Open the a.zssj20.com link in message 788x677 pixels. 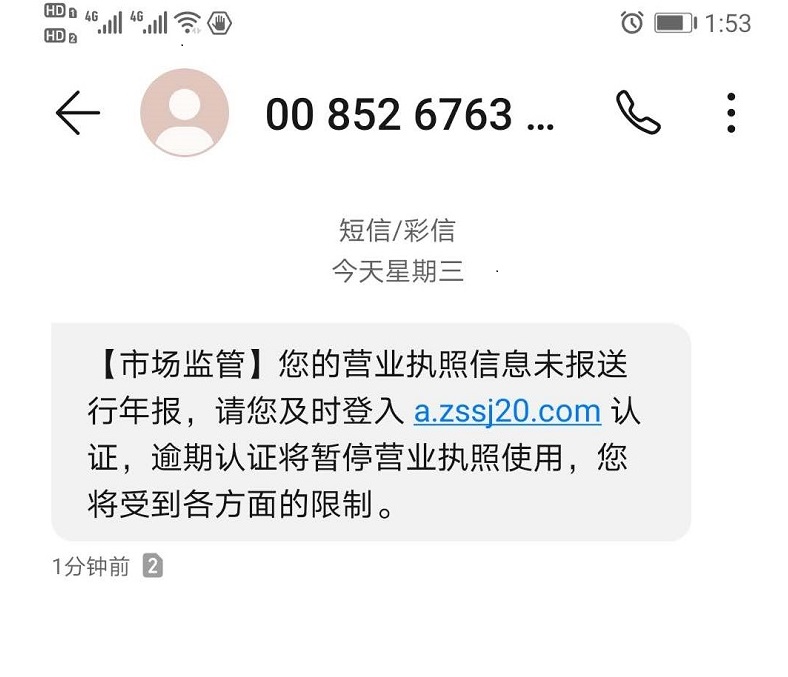coord(507,410)
